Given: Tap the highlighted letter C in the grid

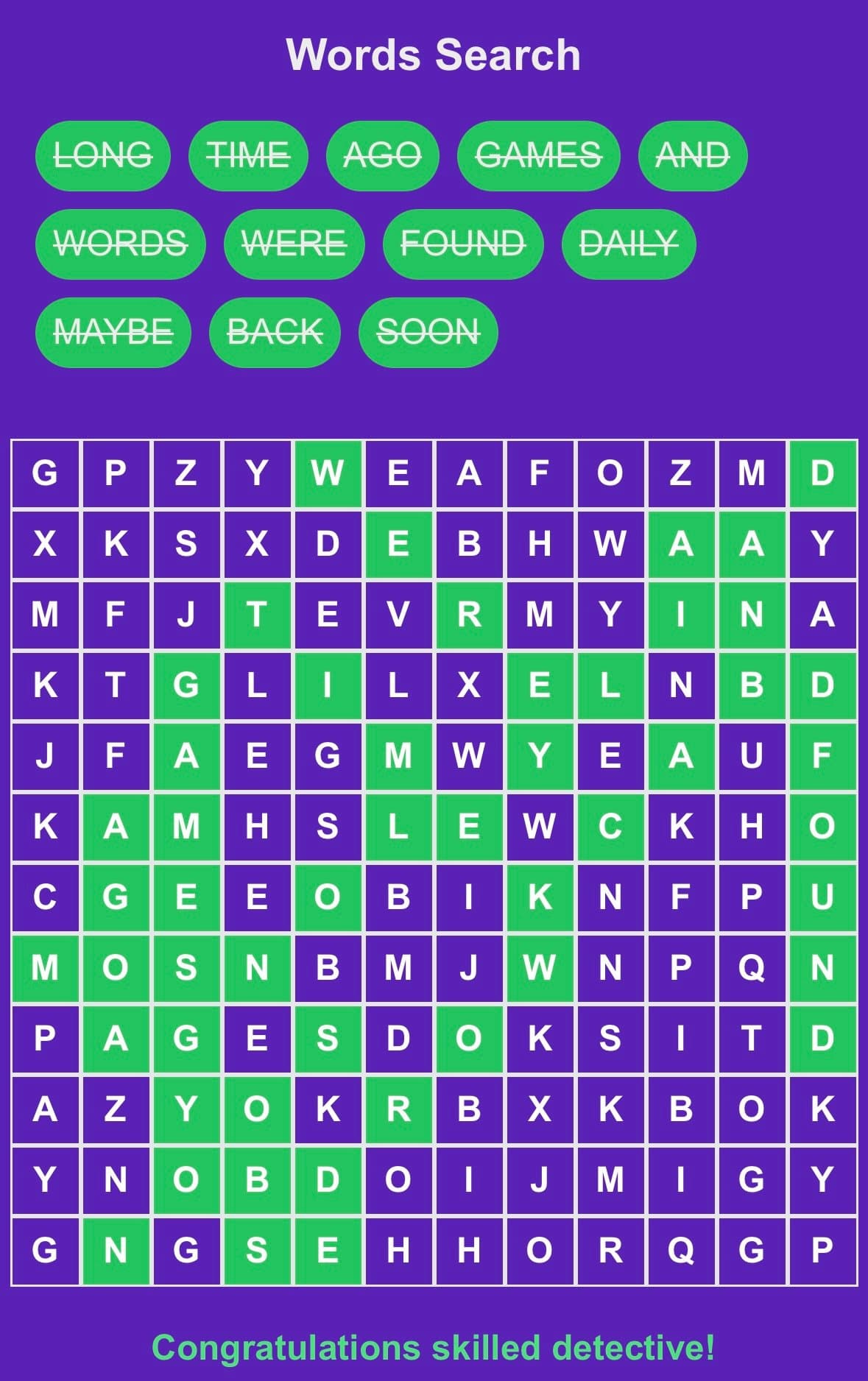Looking at the screenshot, I should pyautogui.click(x=610, y=826).
